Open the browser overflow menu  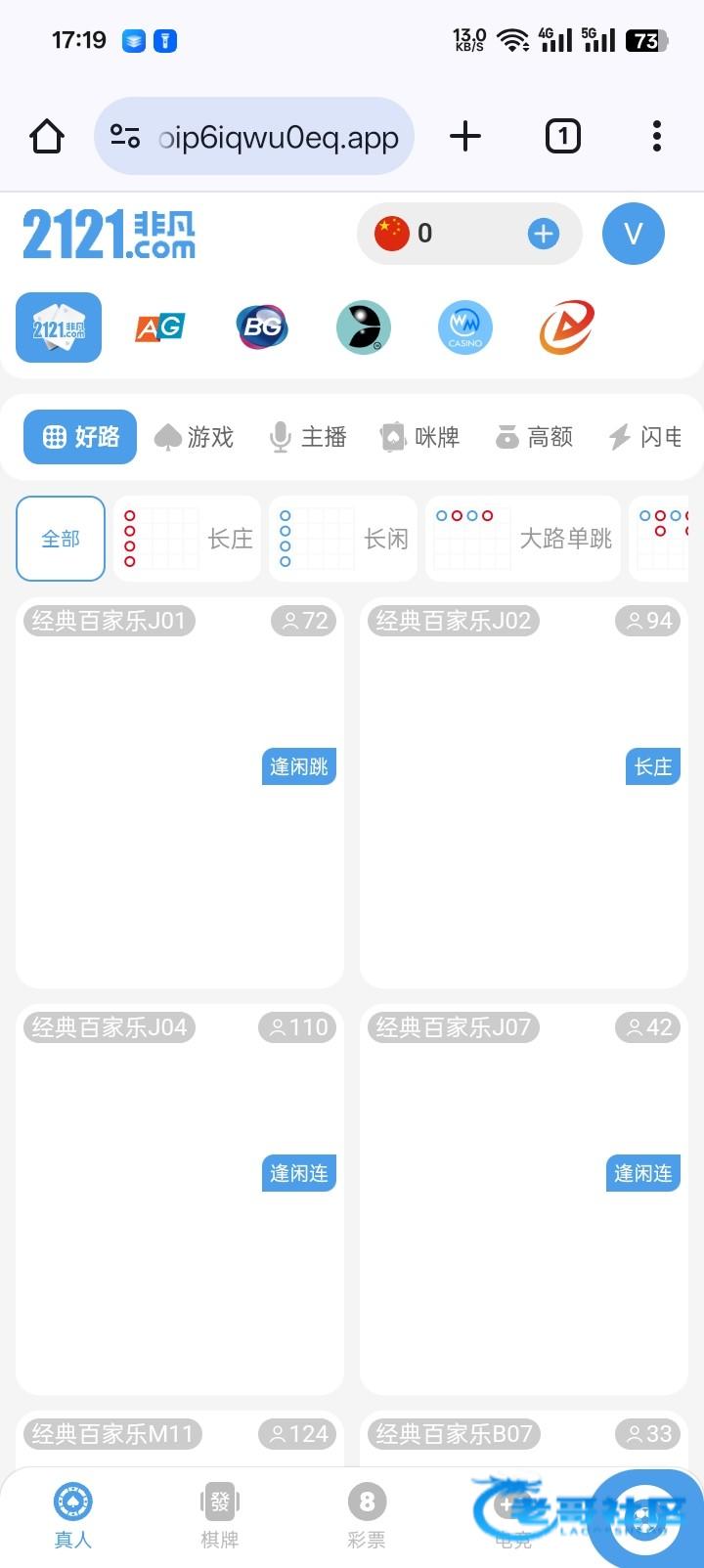657,136
